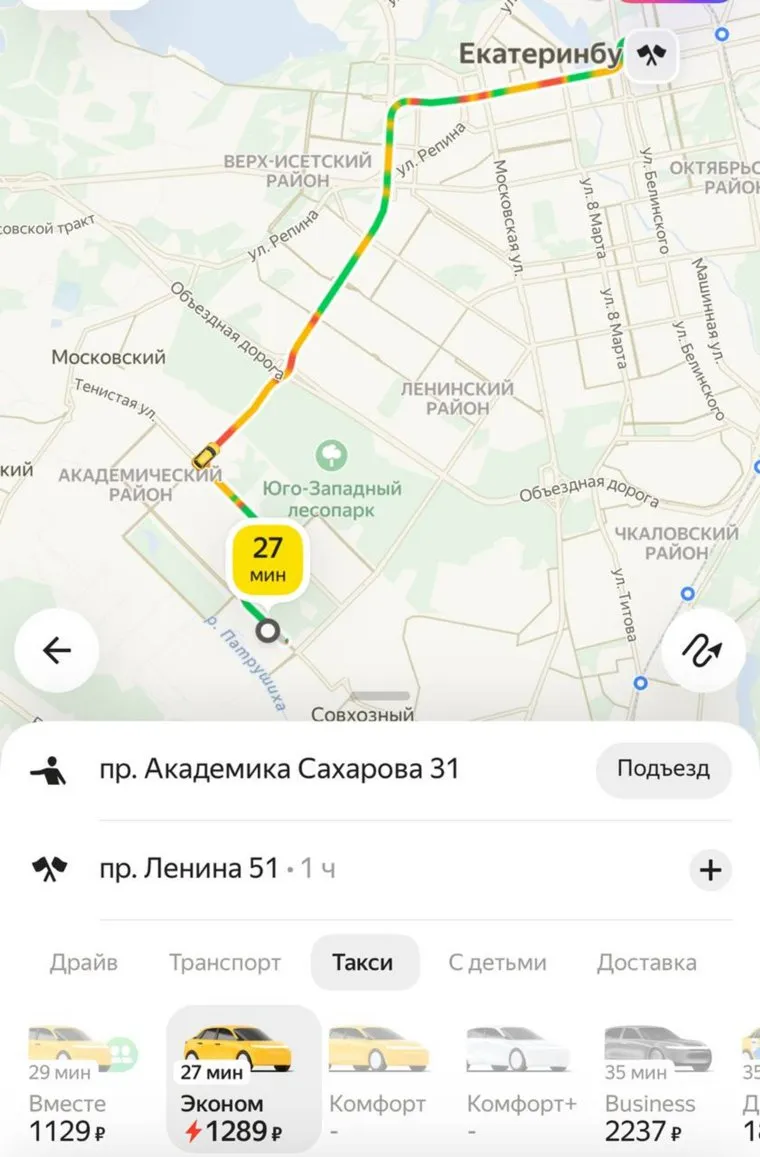Switch to the Транспорт tab
This screenshot has width=760, height=1157.
click(x=225, y=963)
